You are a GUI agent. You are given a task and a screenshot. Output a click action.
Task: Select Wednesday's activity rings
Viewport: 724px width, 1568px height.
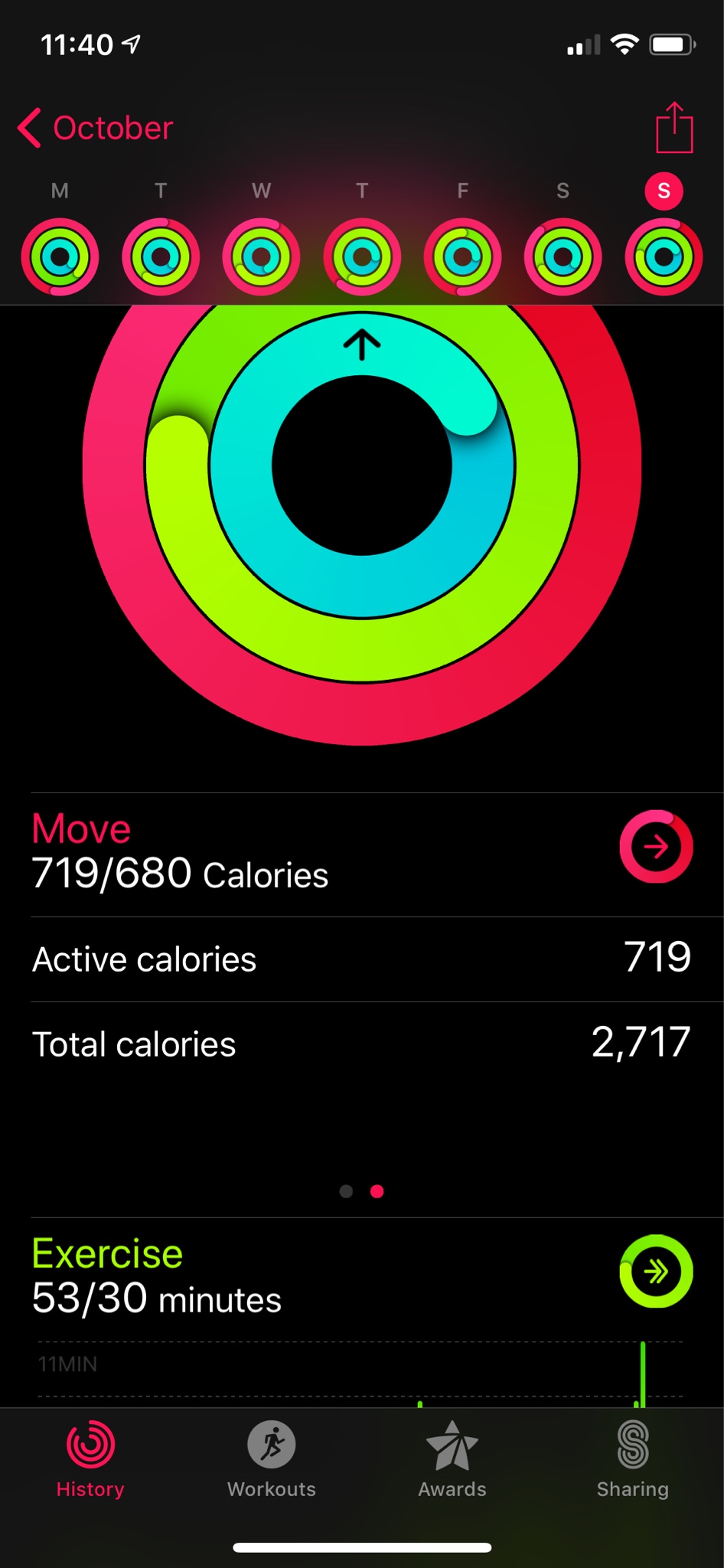[261, 257]
